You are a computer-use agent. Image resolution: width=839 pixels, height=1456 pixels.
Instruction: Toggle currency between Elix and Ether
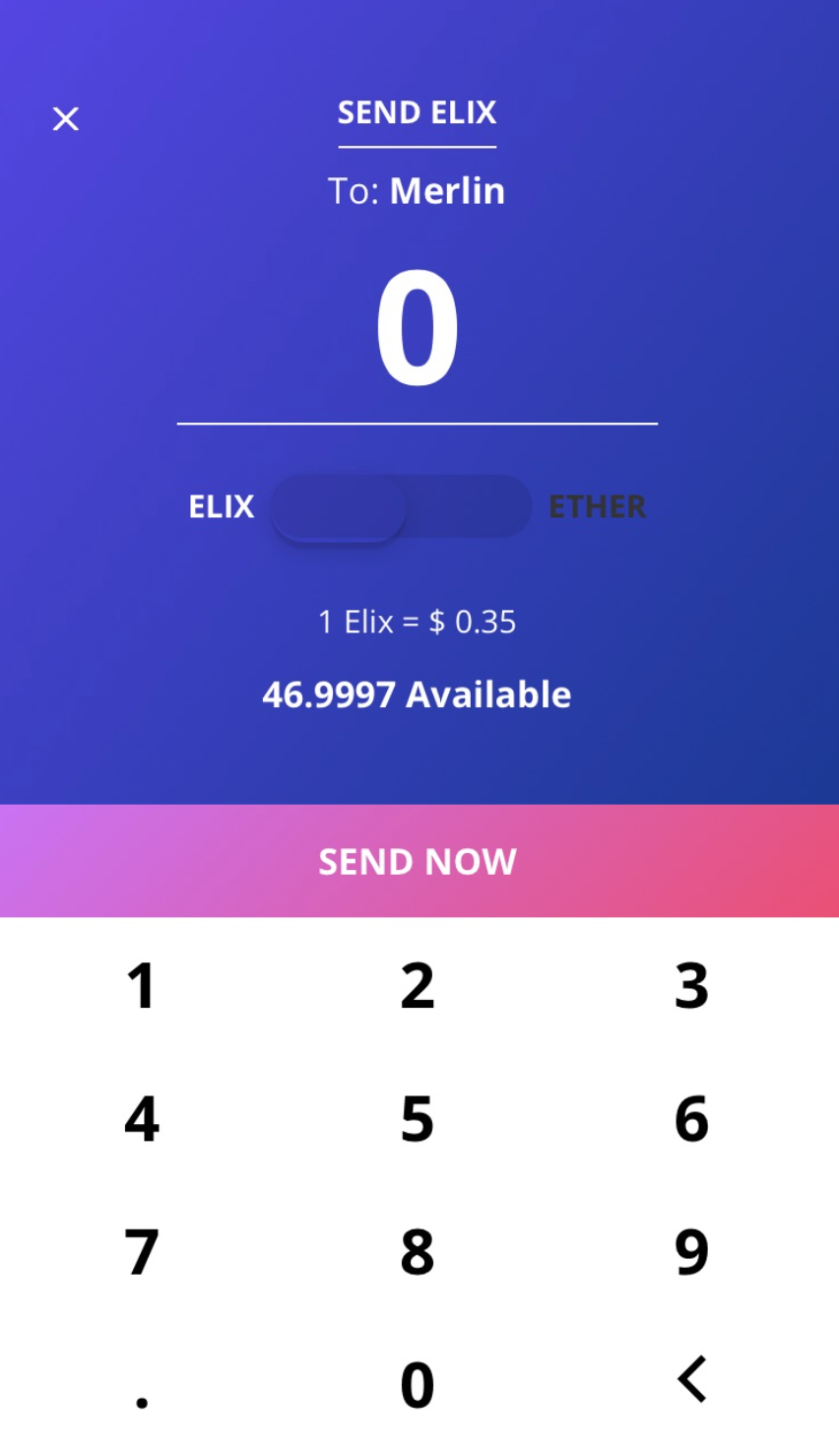point(401,507)
